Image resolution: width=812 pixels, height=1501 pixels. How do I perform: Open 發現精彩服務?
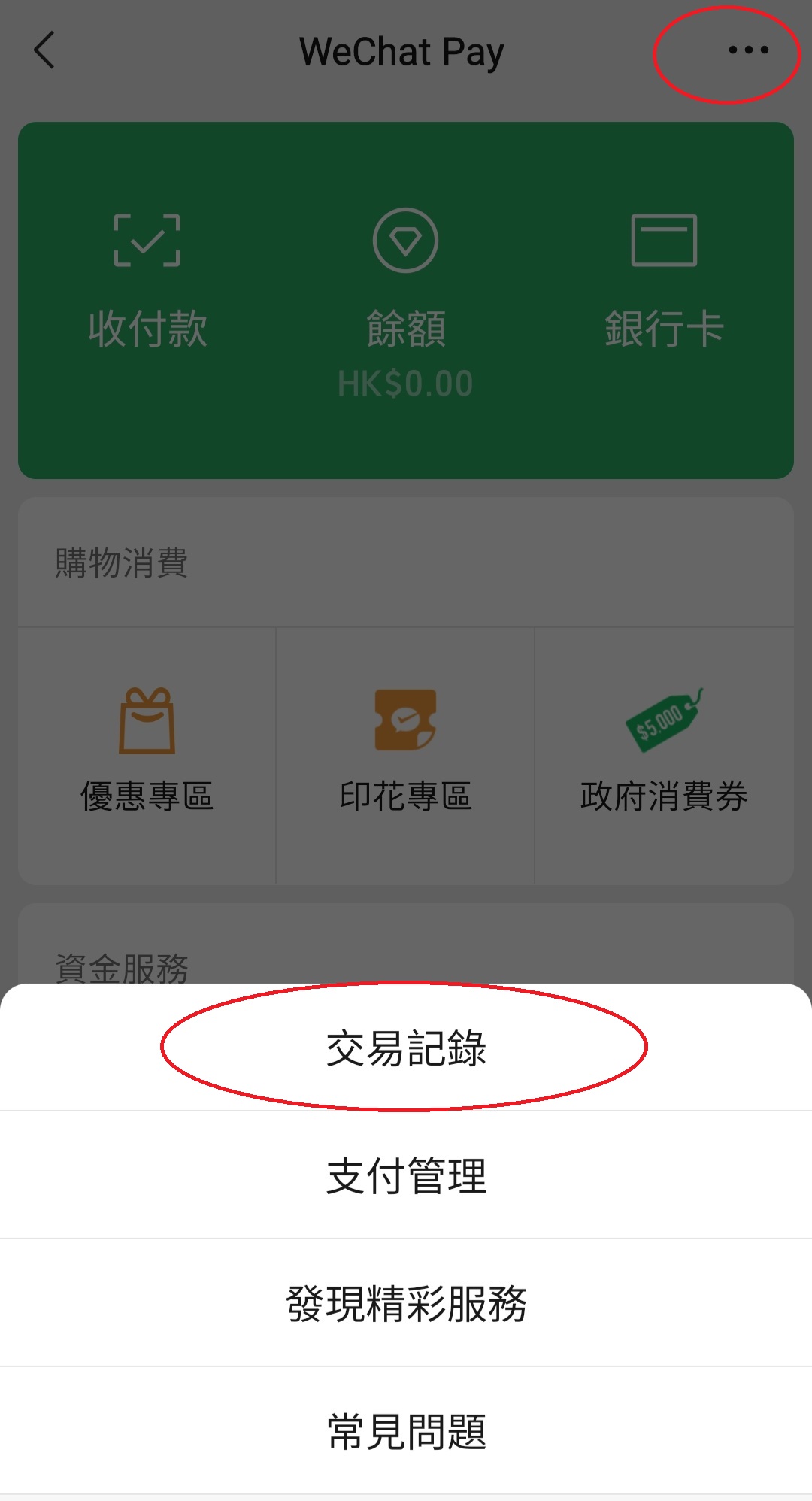tap(406, 1303)
